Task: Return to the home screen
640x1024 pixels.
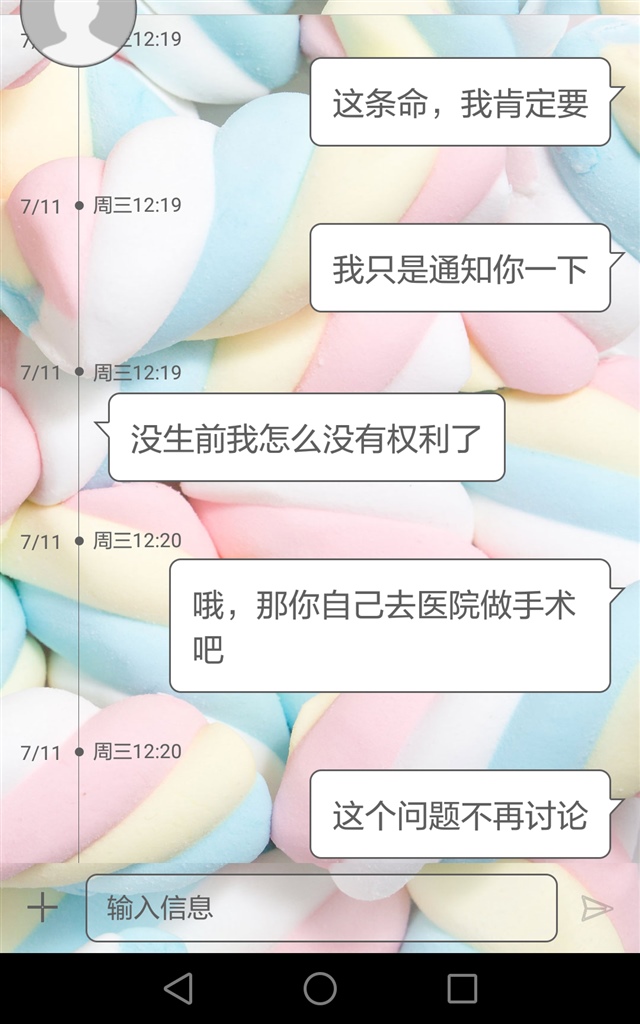Action: pyautogui.click(x=320, y=988)
